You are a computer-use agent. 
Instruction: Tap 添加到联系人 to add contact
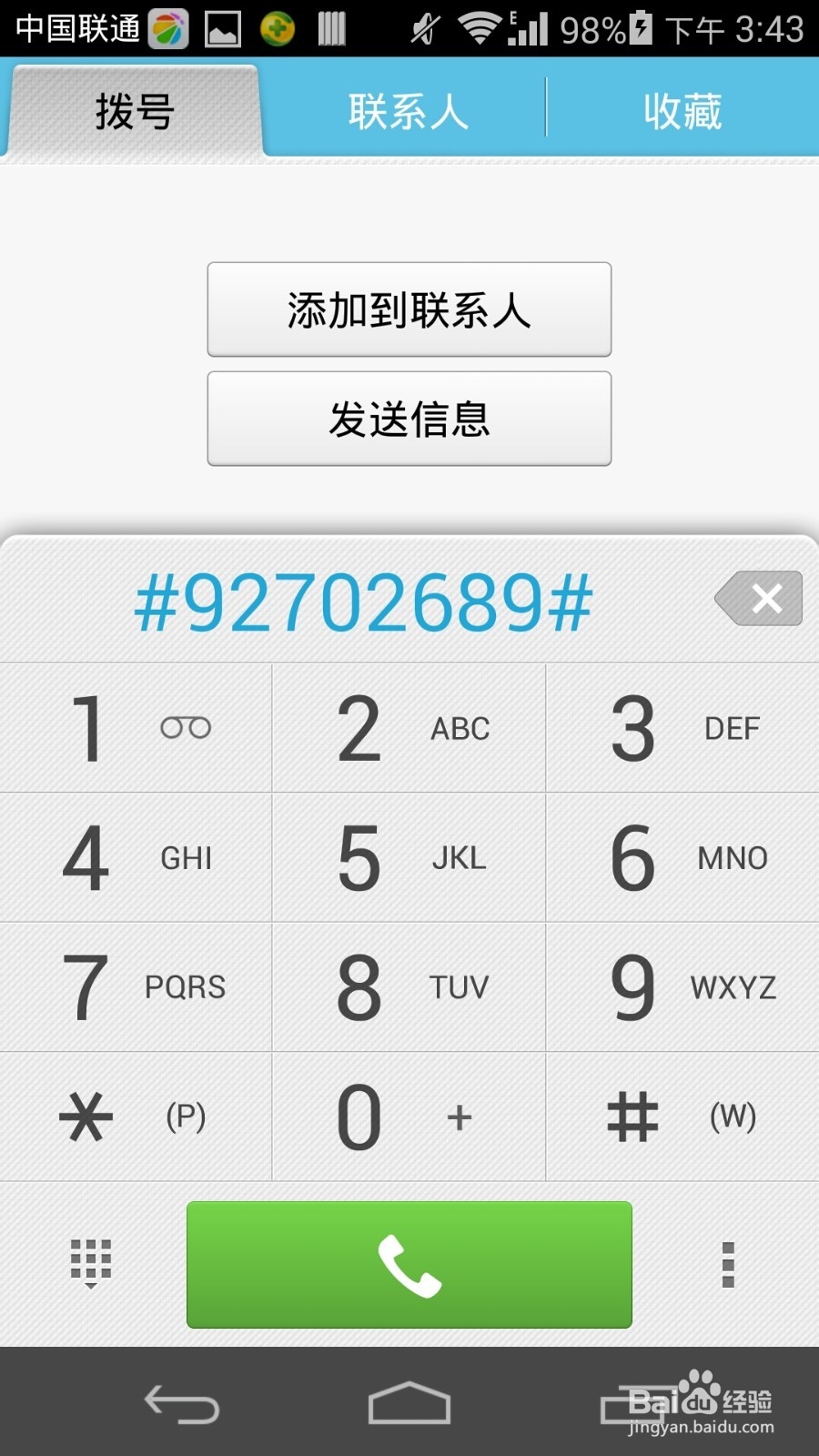point(409,309)
